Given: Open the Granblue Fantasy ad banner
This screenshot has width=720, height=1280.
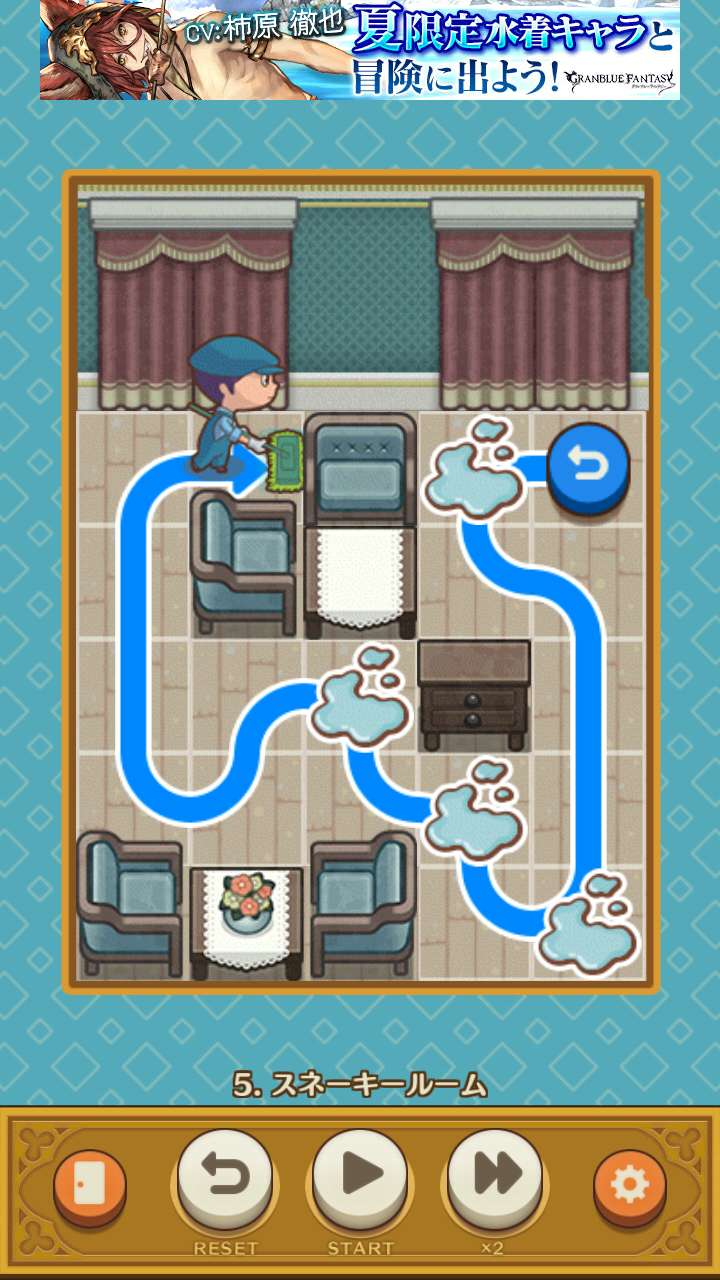Looking at the screenshot, I should 360,50.
